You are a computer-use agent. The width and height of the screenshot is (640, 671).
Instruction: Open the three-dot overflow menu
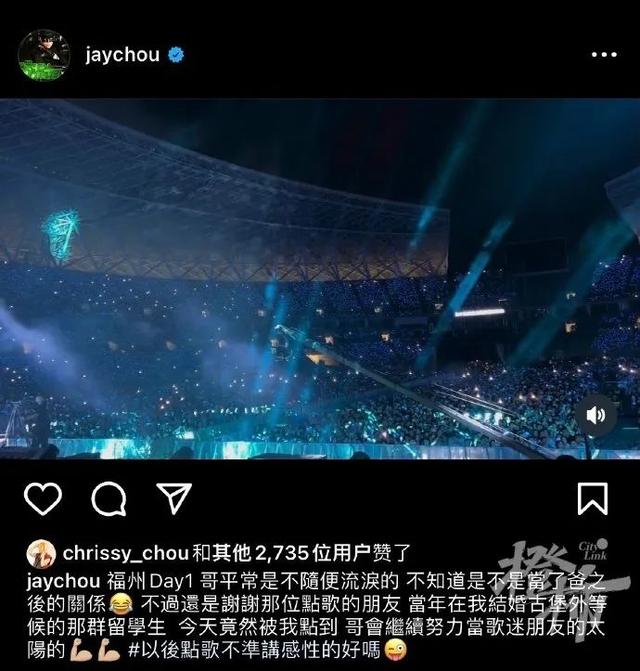603,55
